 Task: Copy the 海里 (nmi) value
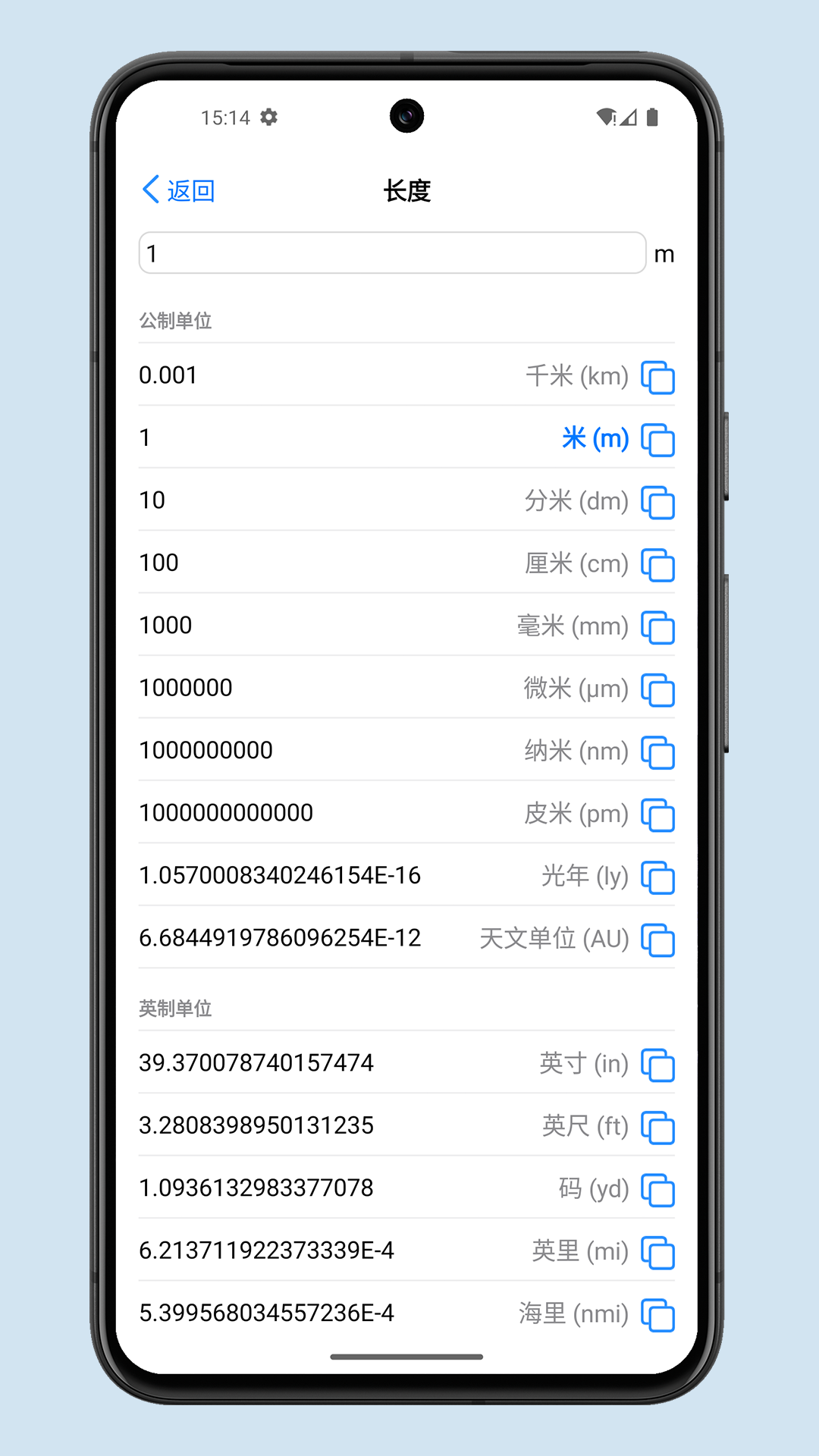point(657,1314)
